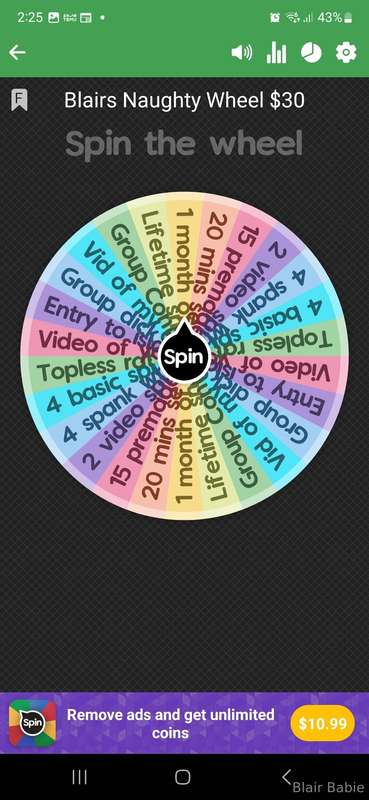Open the recent apps view

click(80, 777)
